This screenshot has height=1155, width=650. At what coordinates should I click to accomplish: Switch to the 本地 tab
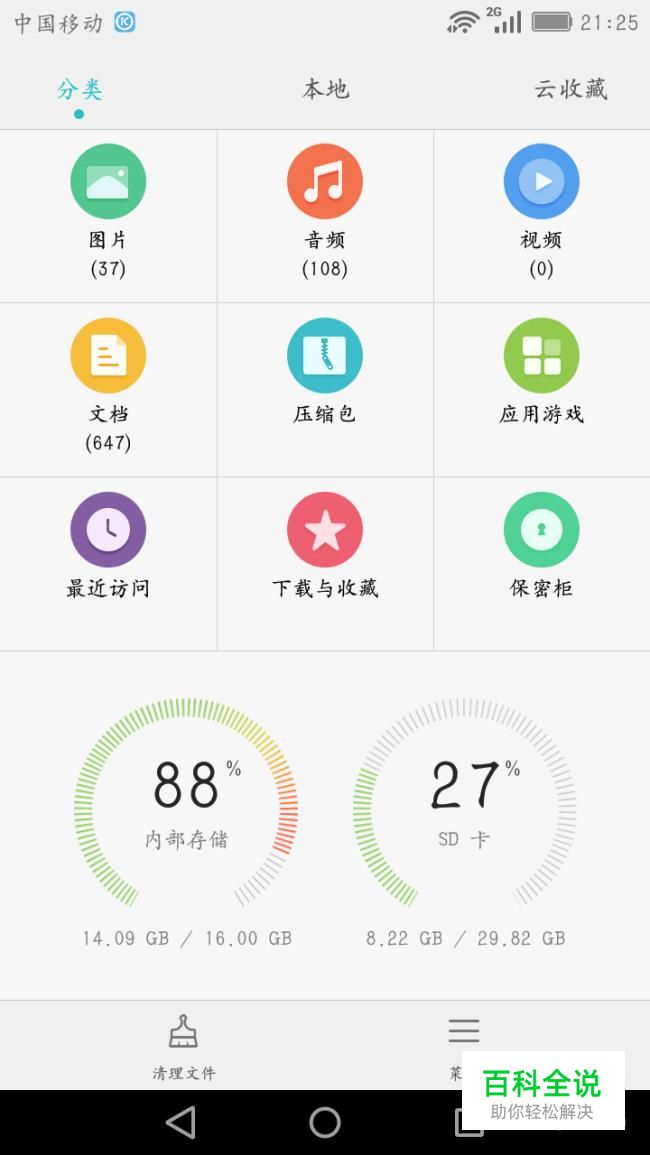325,89
